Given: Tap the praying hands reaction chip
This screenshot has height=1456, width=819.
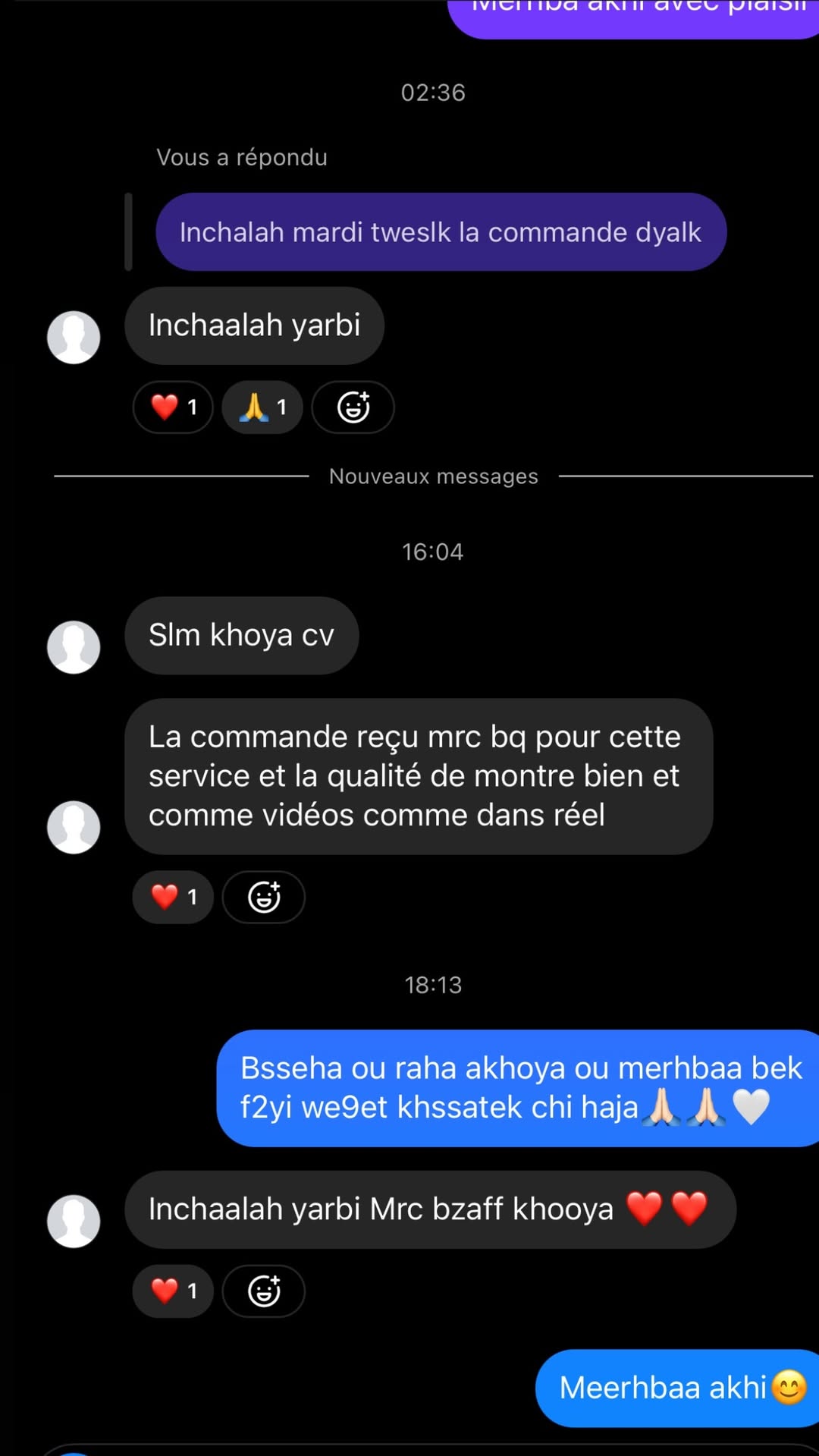Looking at the screenshot, I should point(262,407).
